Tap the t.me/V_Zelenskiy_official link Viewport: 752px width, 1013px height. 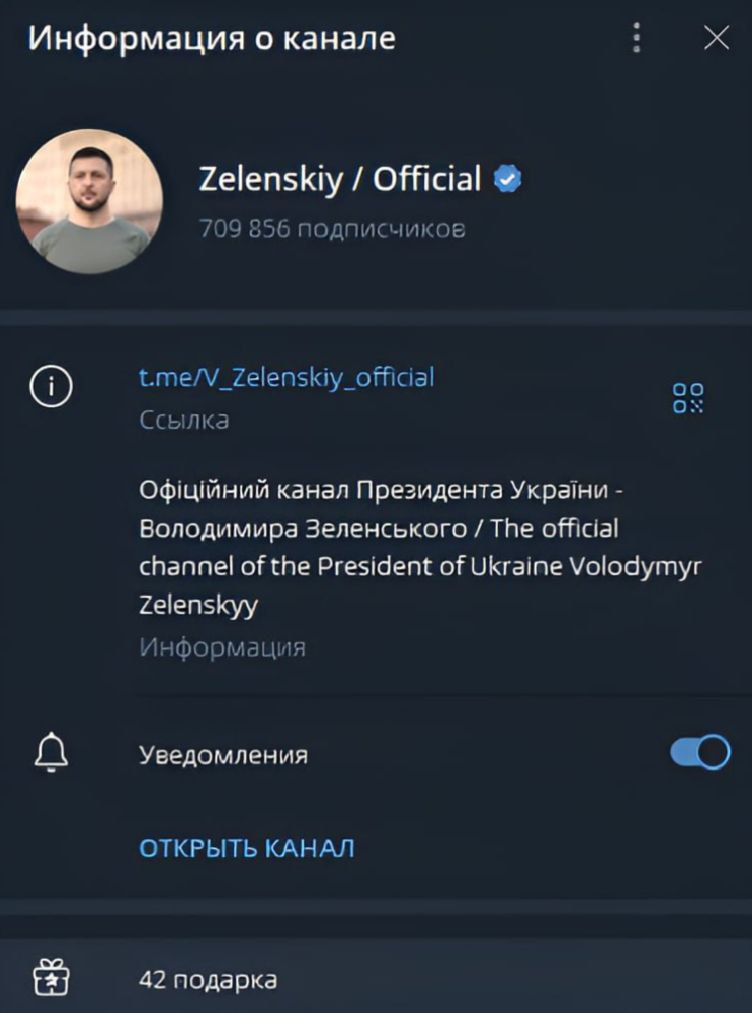pyautogui.click(x=286, y=377)
